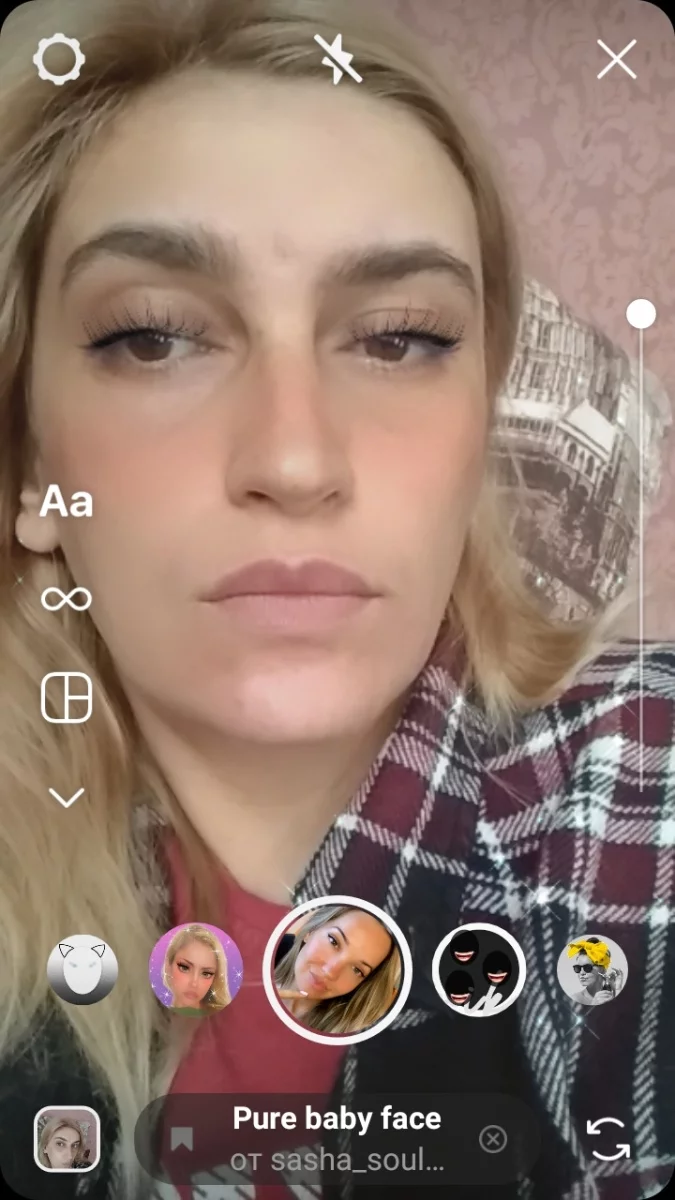Toggle the flash icon

pyautogui.click(x=337, y=59)
